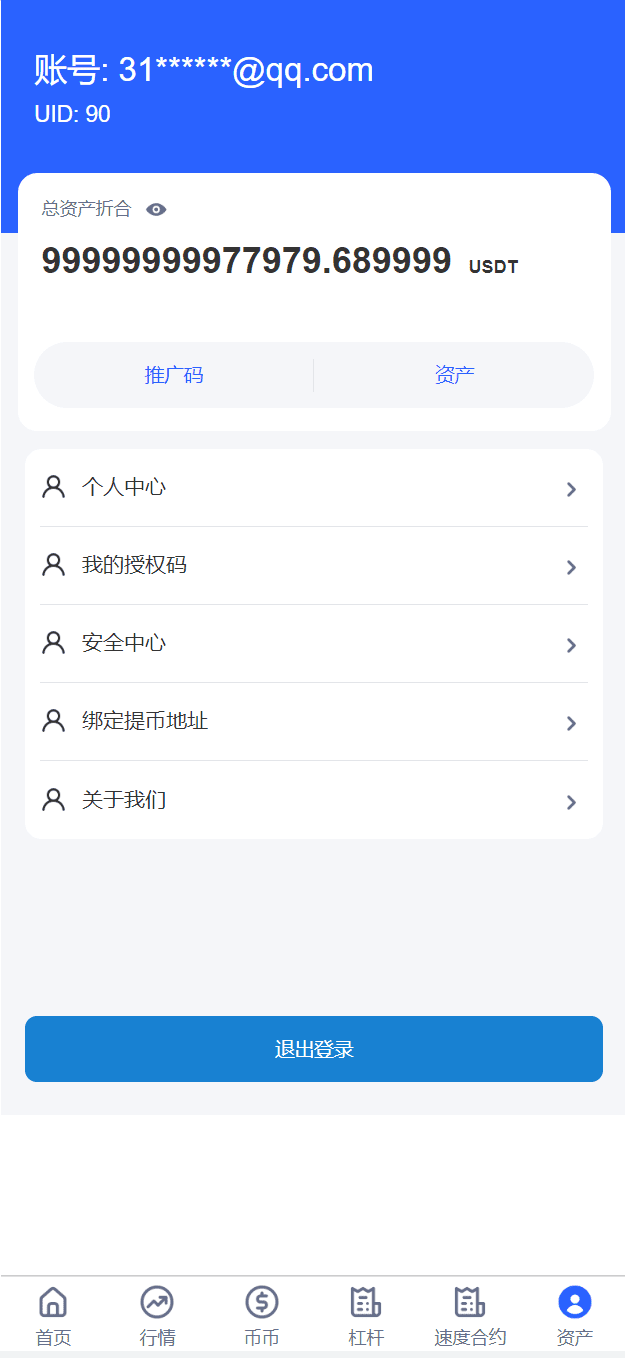
Task: View 关于我们 about us page
Action: click(x=314, y=801)
